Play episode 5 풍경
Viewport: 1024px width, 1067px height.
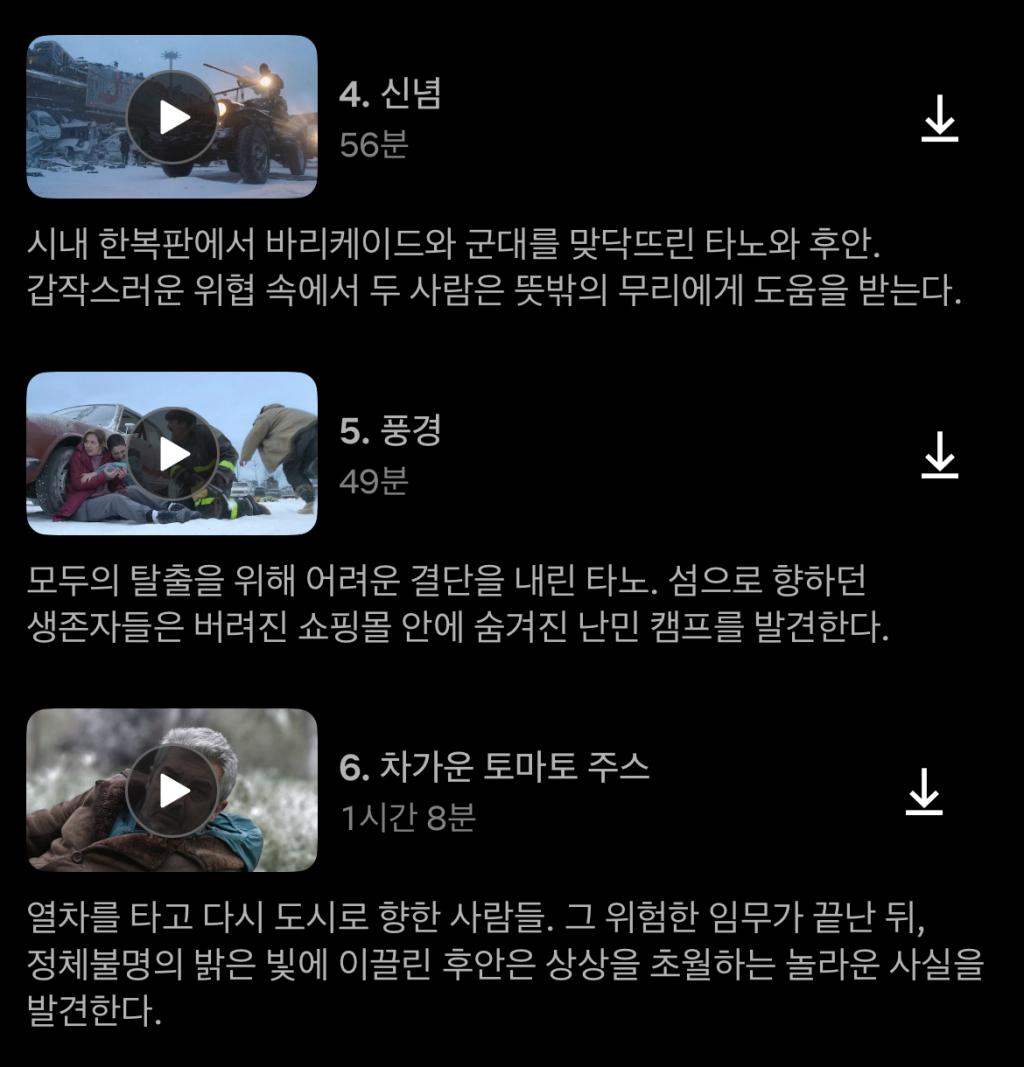point(172,454)
